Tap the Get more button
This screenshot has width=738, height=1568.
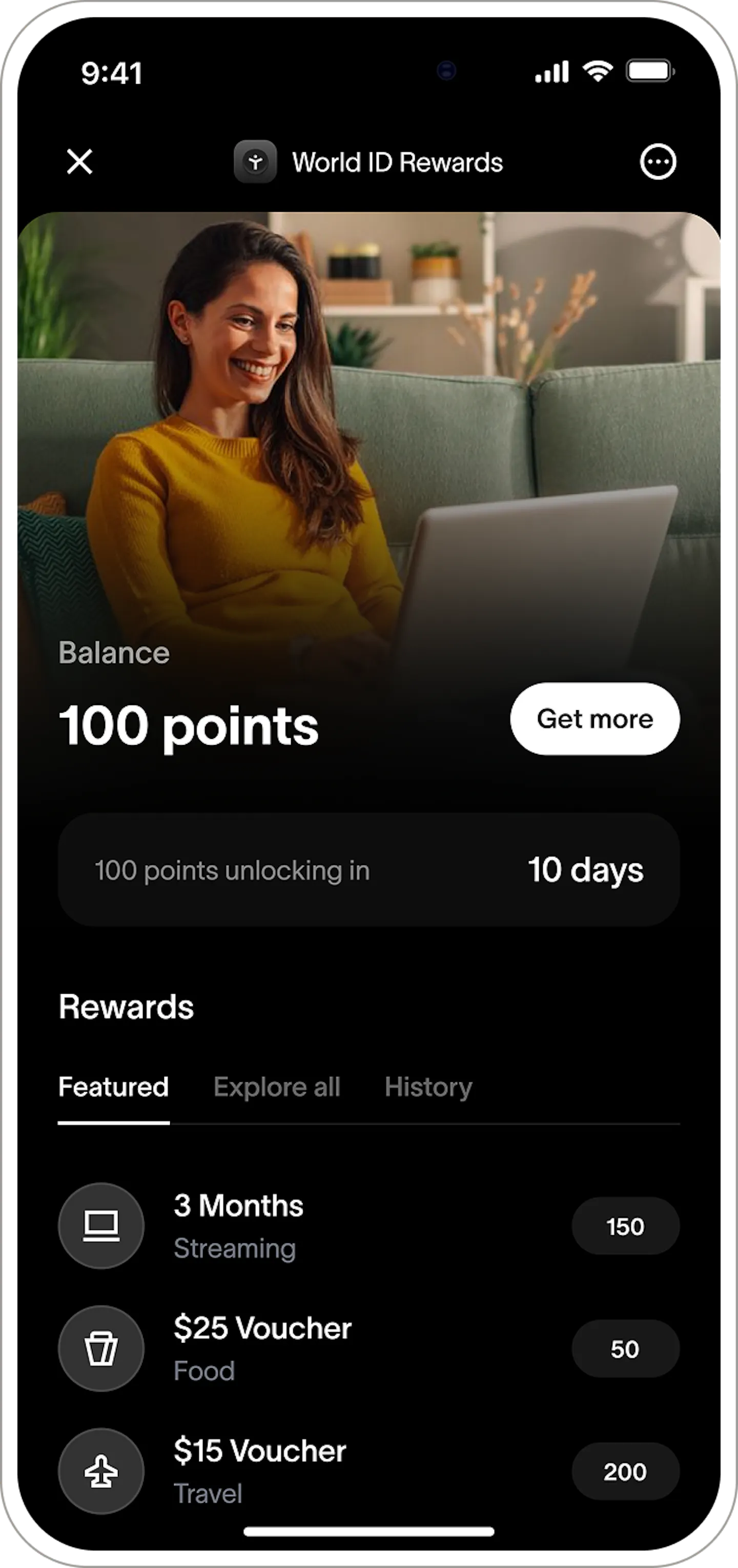[594, 719]
